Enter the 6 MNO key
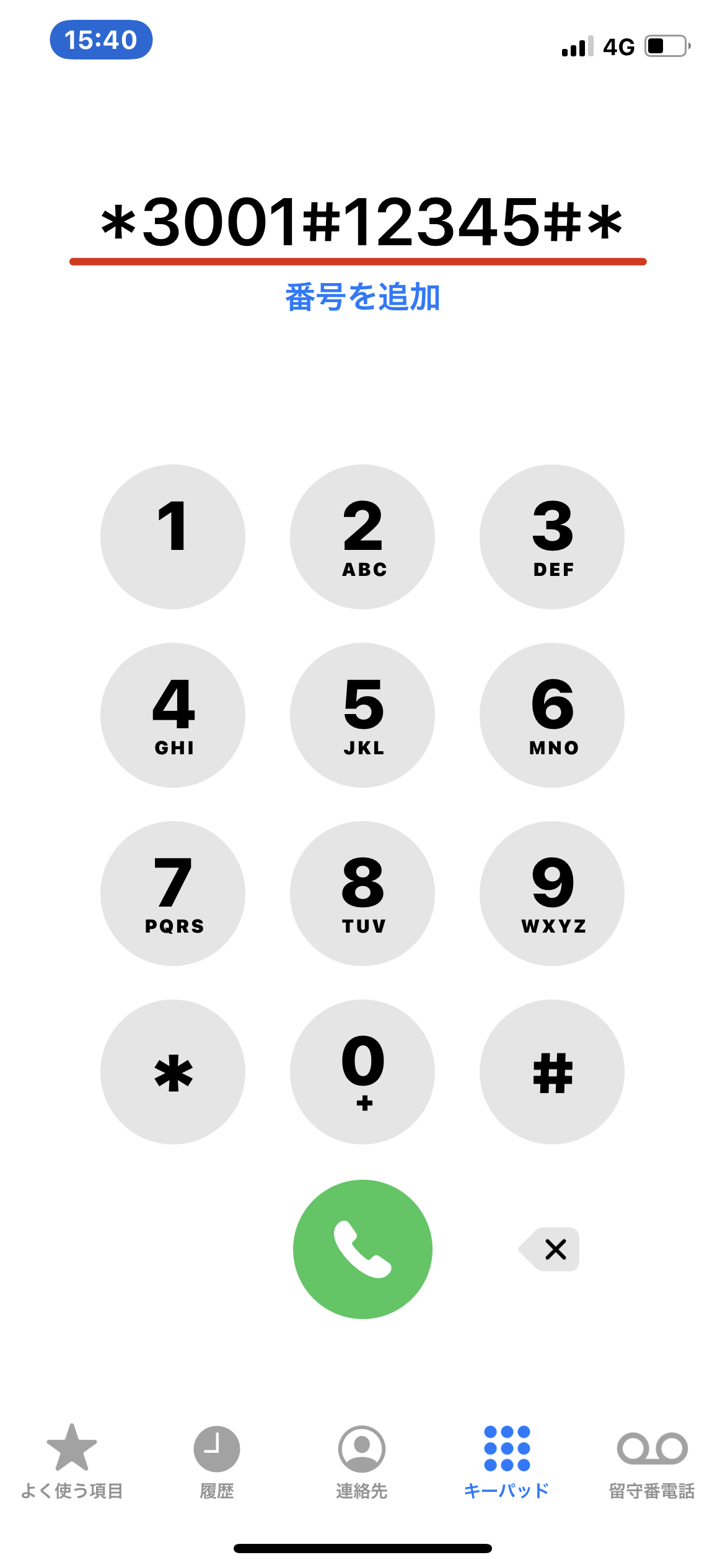The height and width of the screenshot is (1568, 725). pyautogui.click(x=552, y=715)
